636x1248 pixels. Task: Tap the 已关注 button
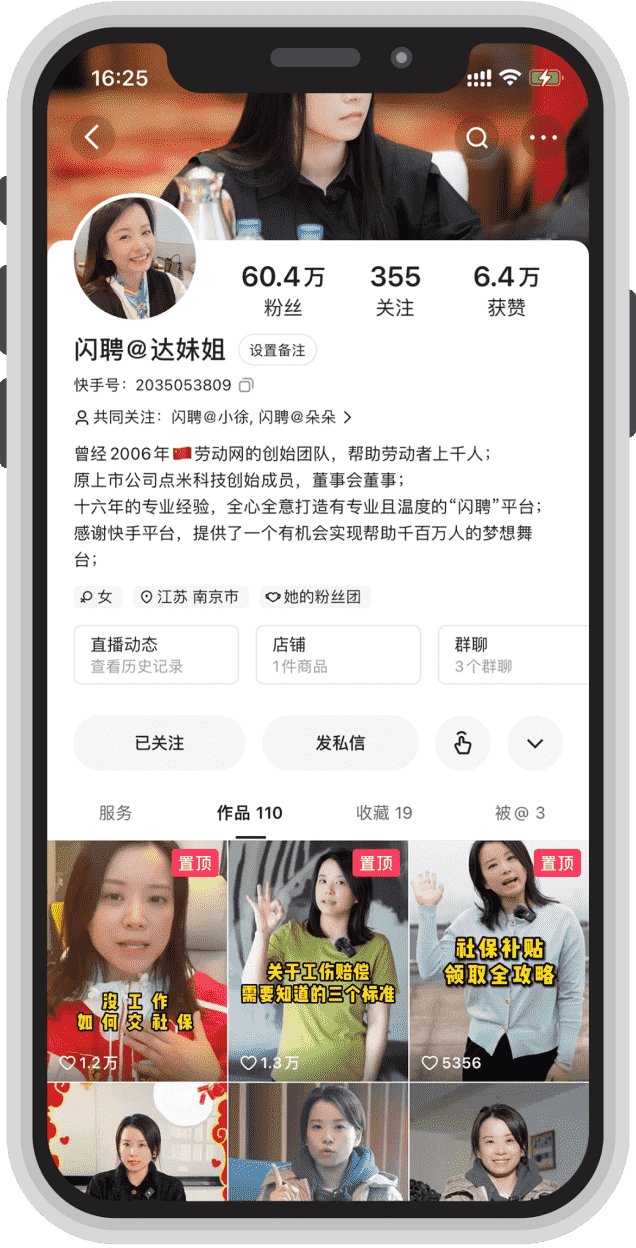[159, 743]
